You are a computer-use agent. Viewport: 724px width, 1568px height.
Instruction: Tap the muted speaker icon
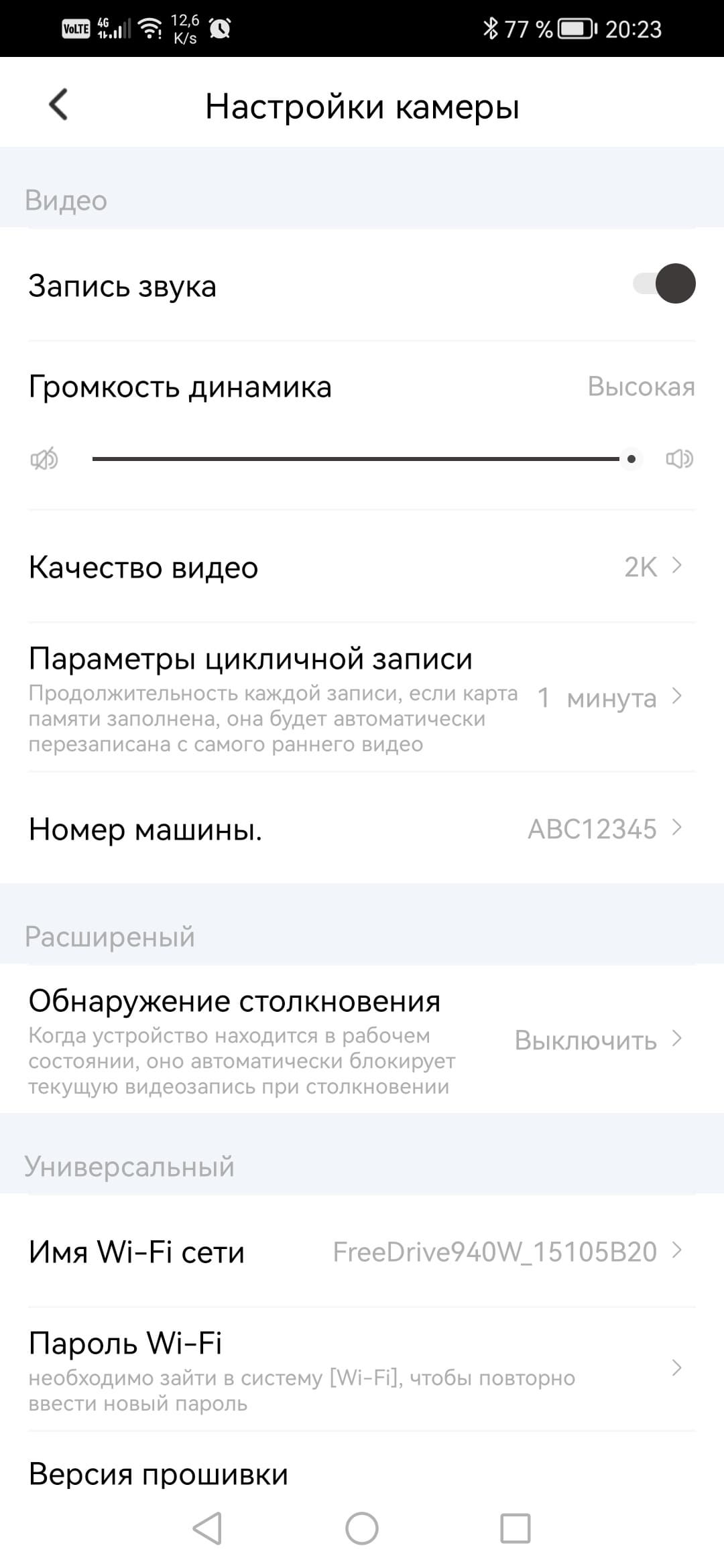coord(44,459)
